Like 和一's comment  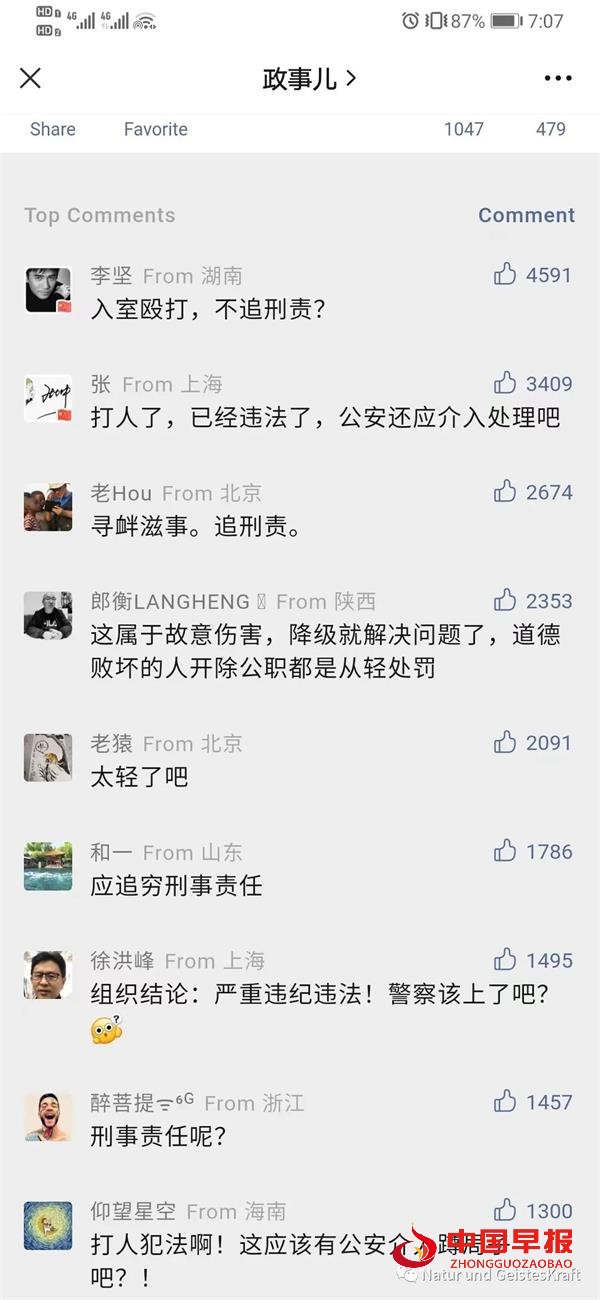tap(505, 851)
